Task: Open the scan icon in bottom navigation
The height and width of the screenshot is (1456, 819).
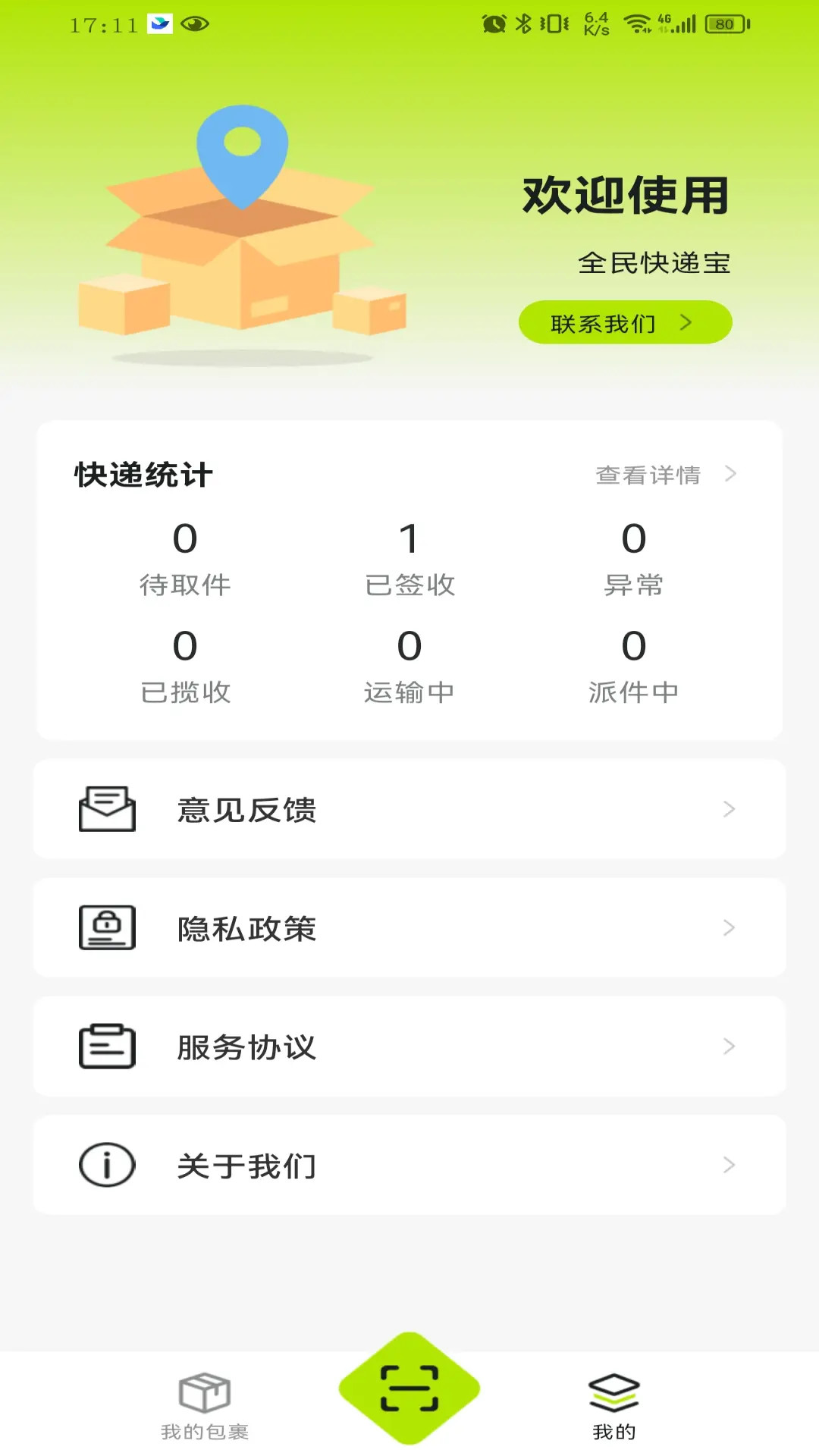Action: point(409,1398)
